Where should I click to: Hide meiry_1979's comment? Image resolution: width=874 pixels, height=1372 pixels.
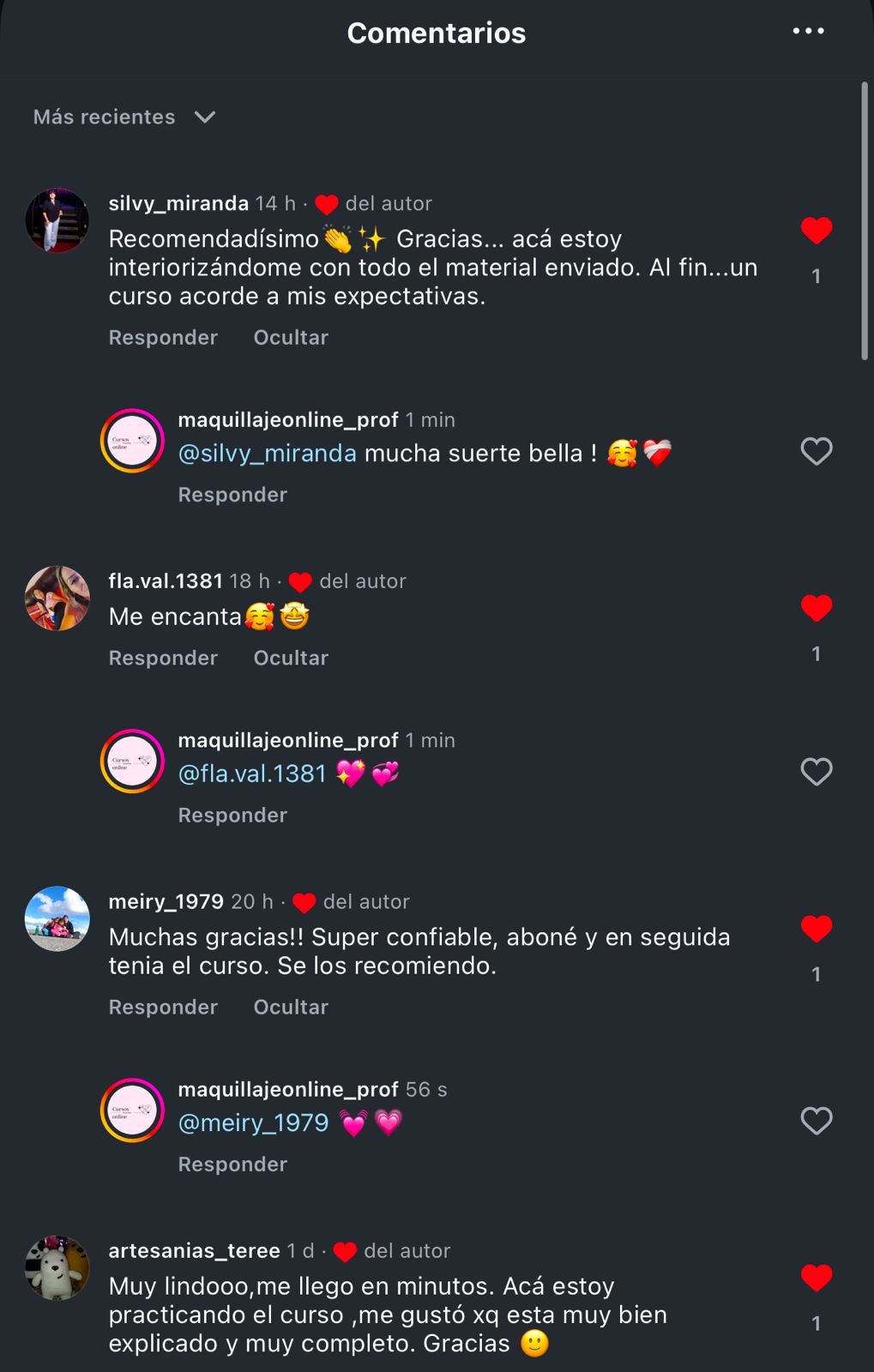coord(291,1008)
